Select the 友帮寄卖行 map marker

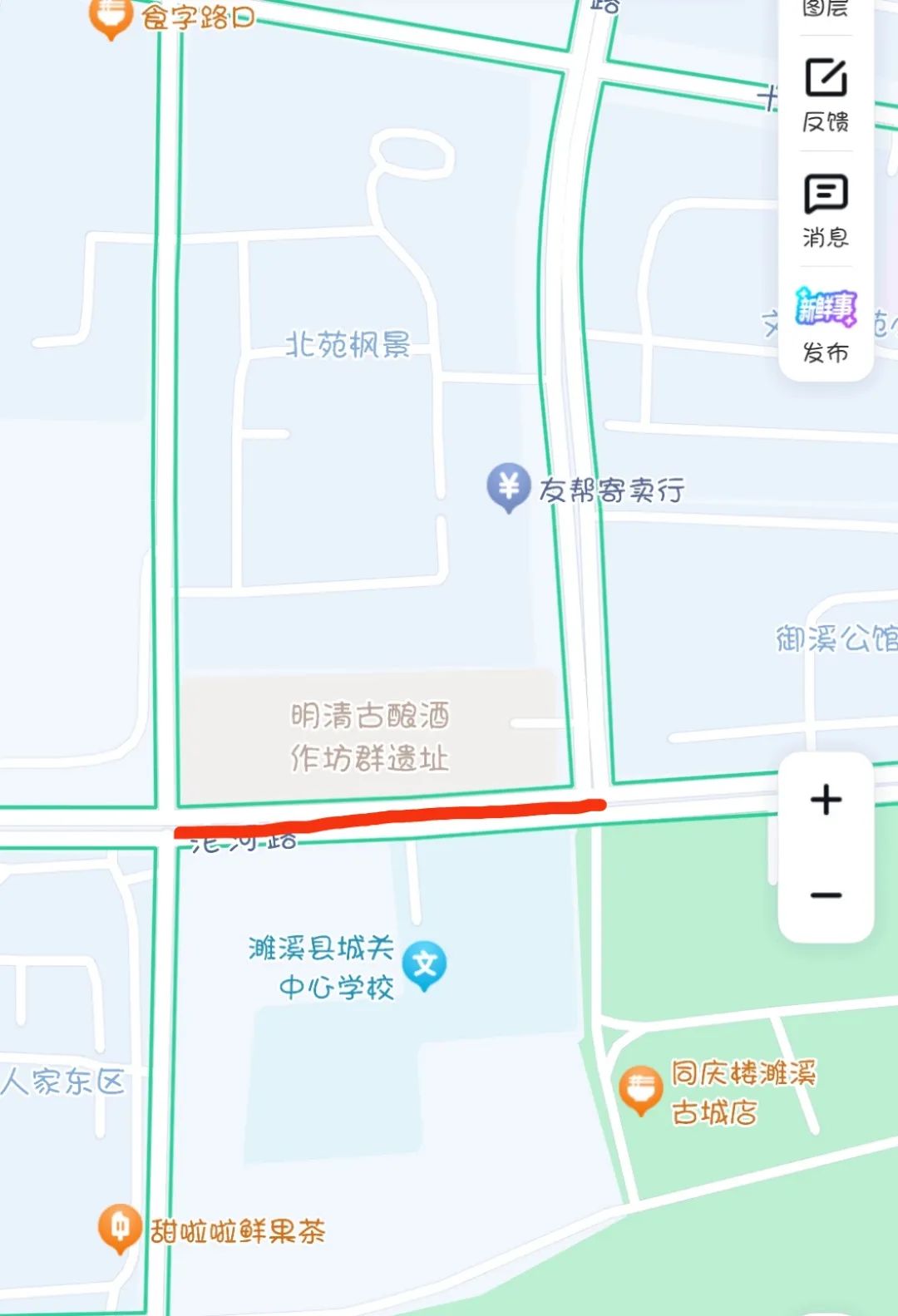508,486
